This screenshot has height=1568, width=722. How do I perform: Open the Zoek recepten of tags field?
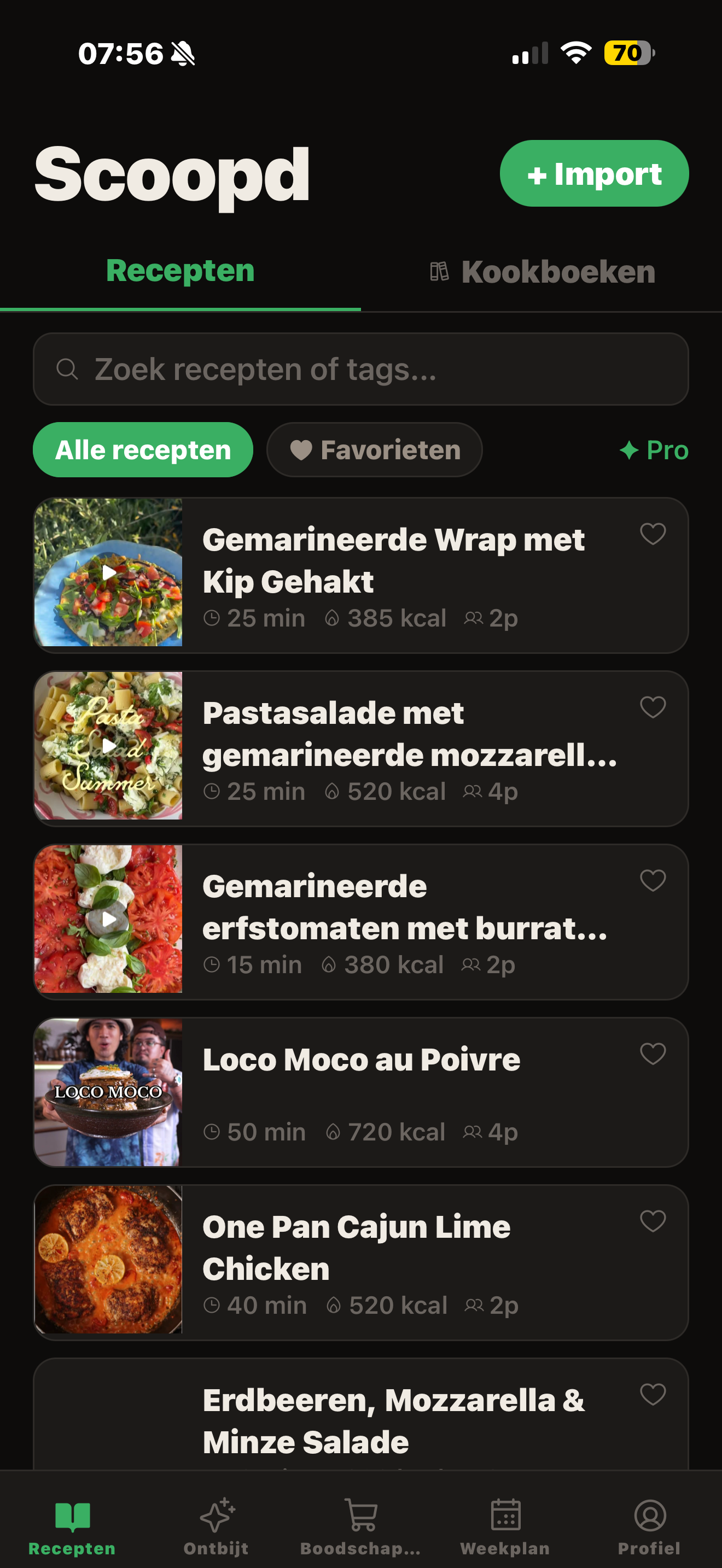361,369
